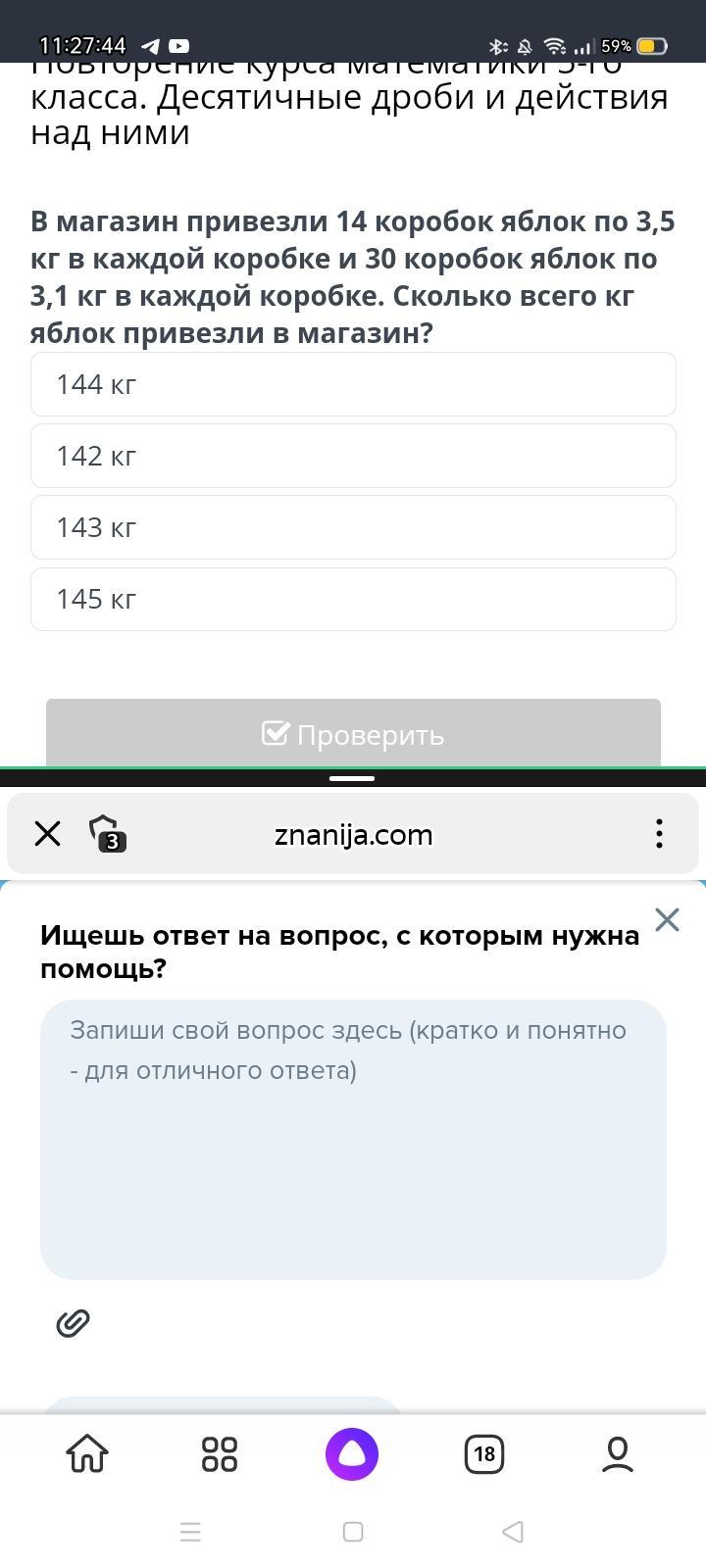
Task: Select the answer 144 кг
Action: coord(353,384)
